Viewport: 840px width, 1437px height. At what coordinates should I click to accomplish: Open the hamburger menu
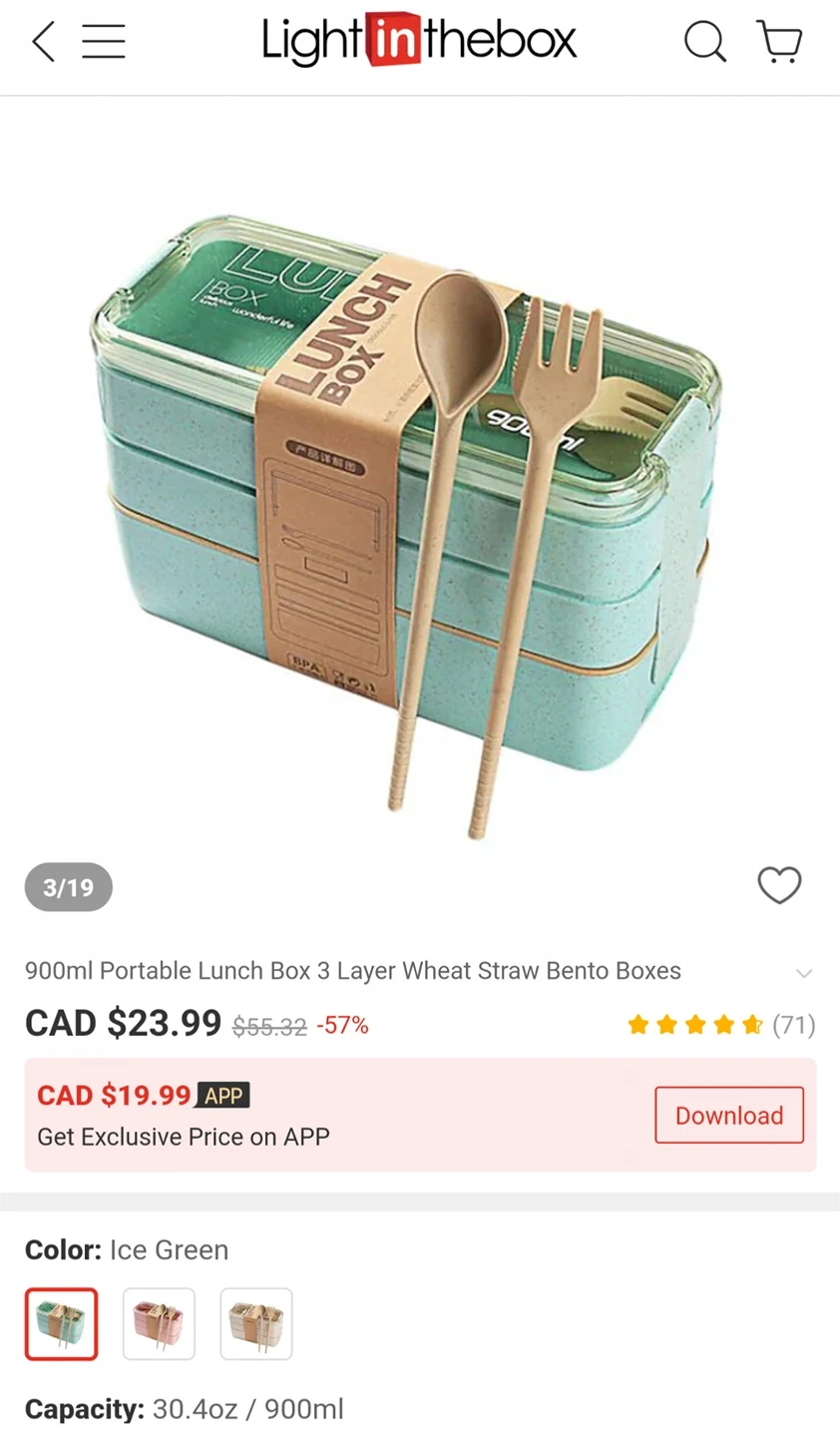pyautogui.click(x=104, y=42)
